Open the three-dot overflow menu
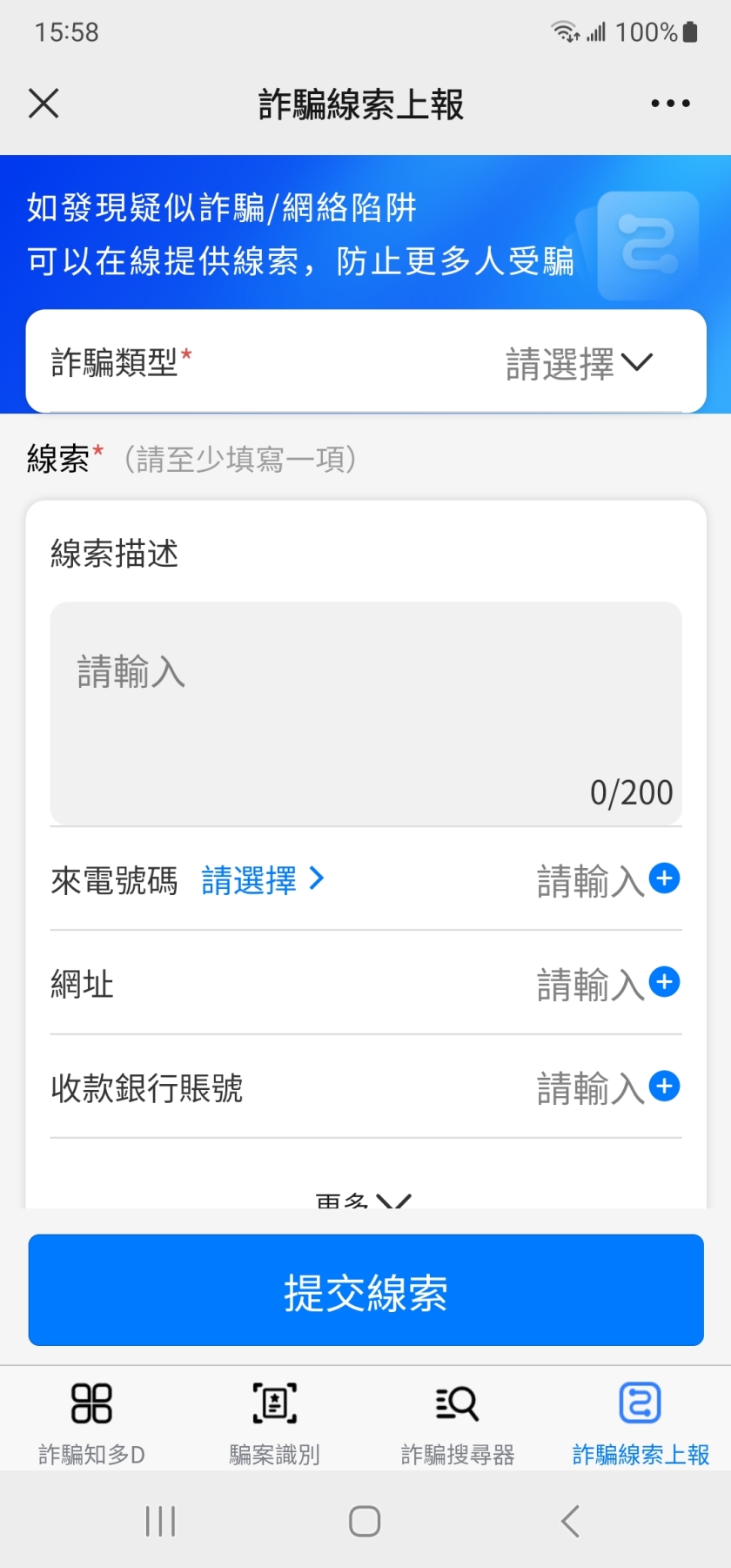 (670, 104)
